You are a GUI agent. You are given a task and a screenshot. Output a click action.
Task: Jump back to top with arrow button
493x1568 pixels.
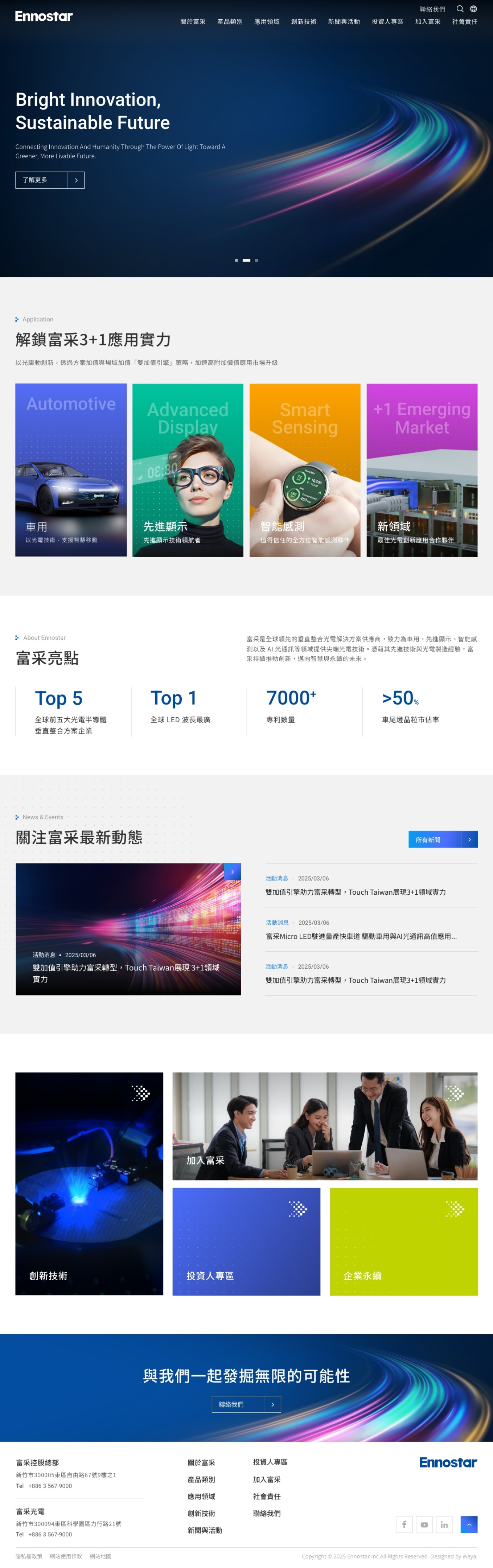469,1524
